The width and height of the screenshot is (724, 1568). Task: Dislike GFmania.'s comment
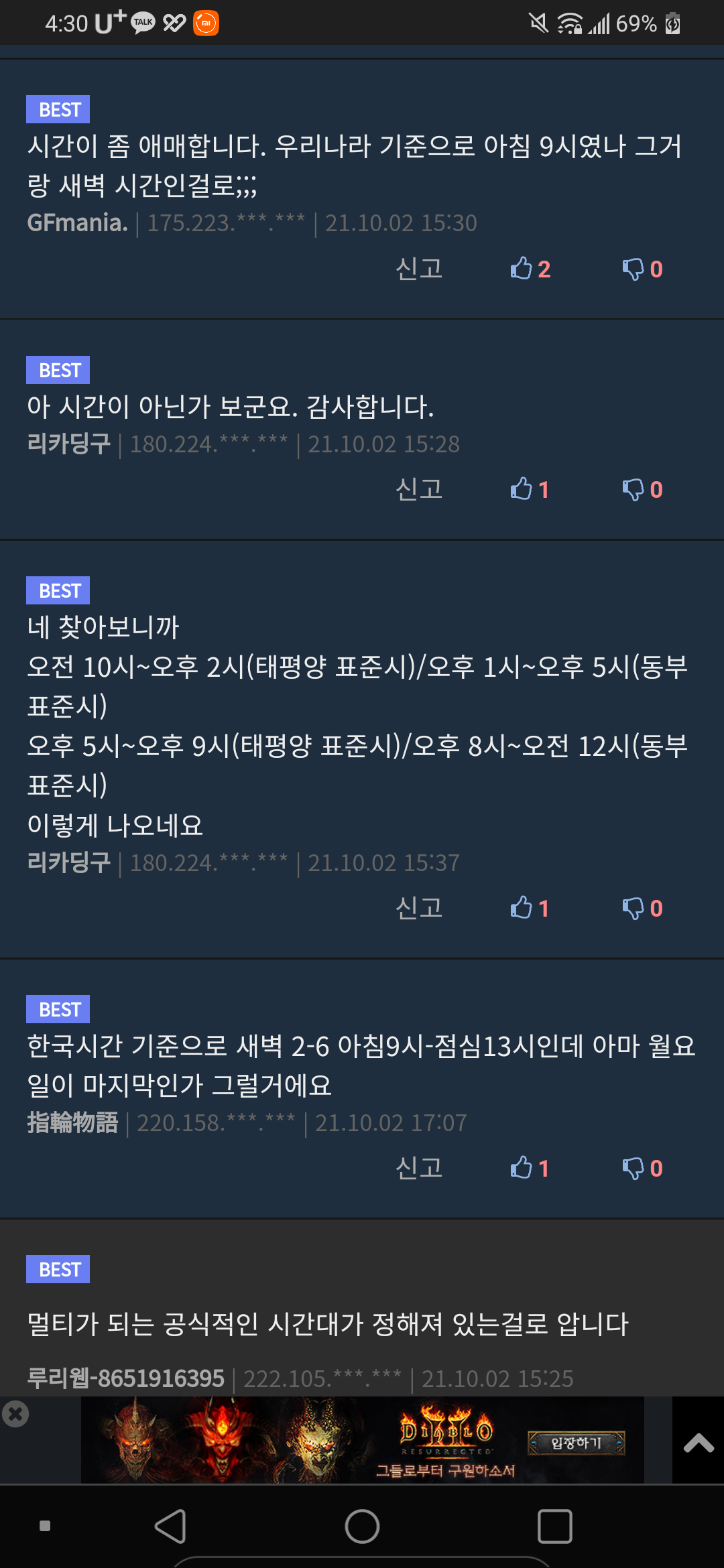tap(642, 269)
